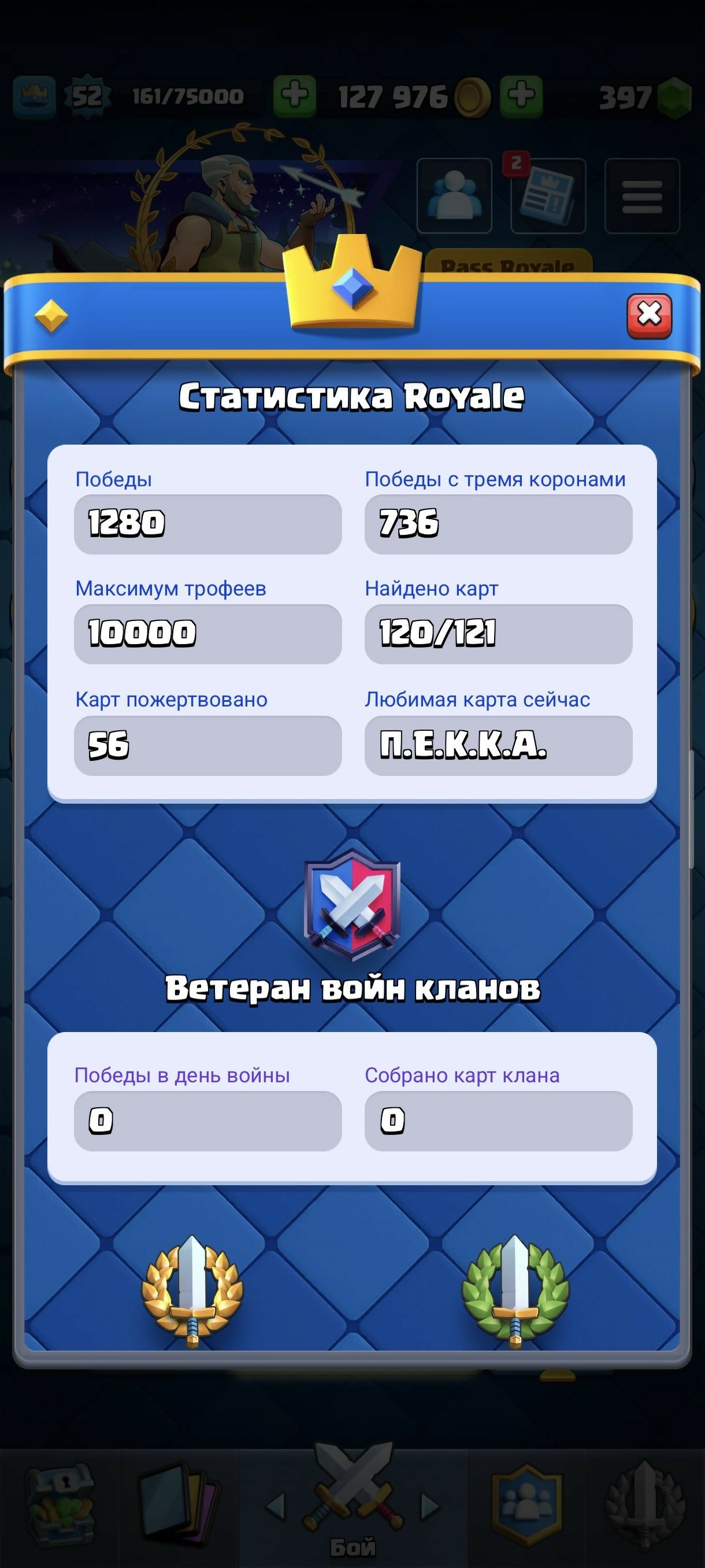Close the Royale statistics popup
Viewport: 705px width, 1568px height.
pos(649,315)
